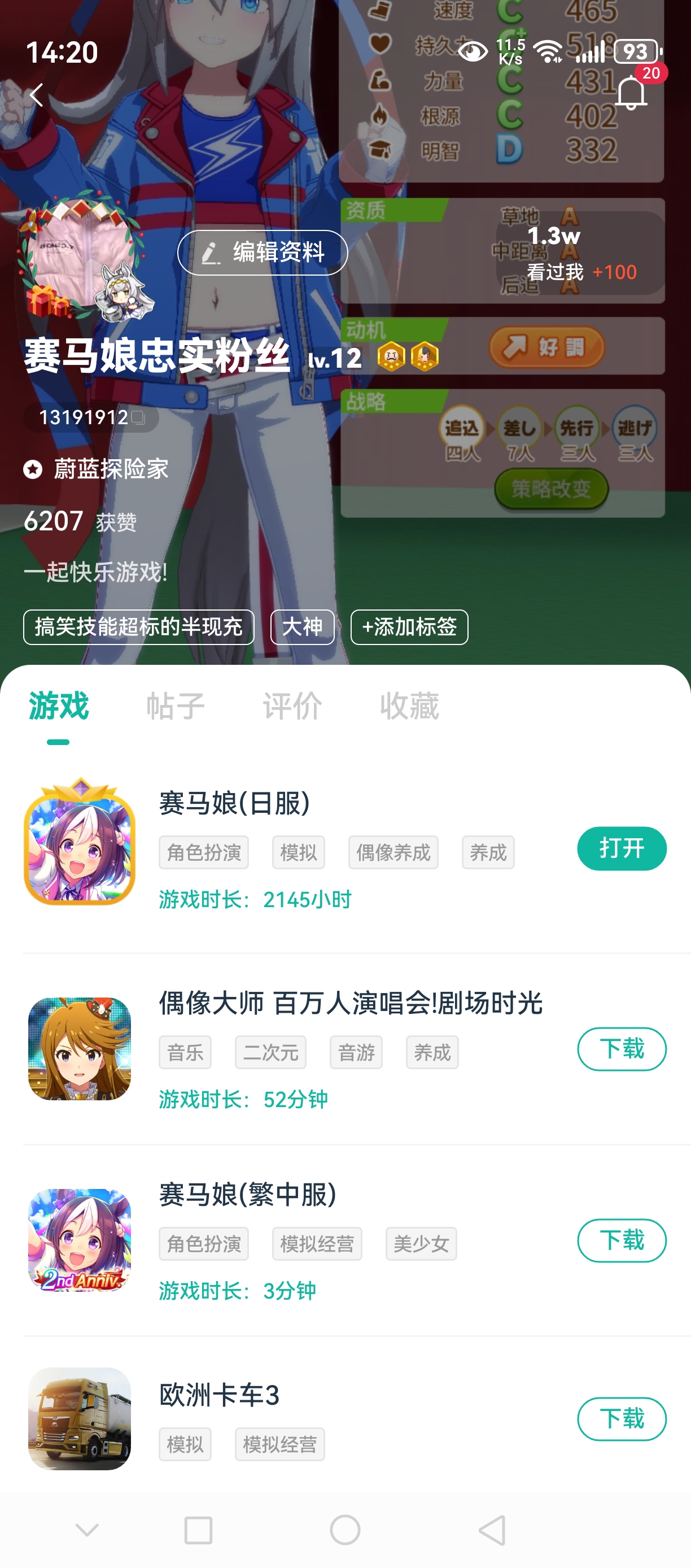Open the 角色扮演 genre label under 赛马娘(日服)
The image size is (691, 1568).
click(x=202, y=852)
